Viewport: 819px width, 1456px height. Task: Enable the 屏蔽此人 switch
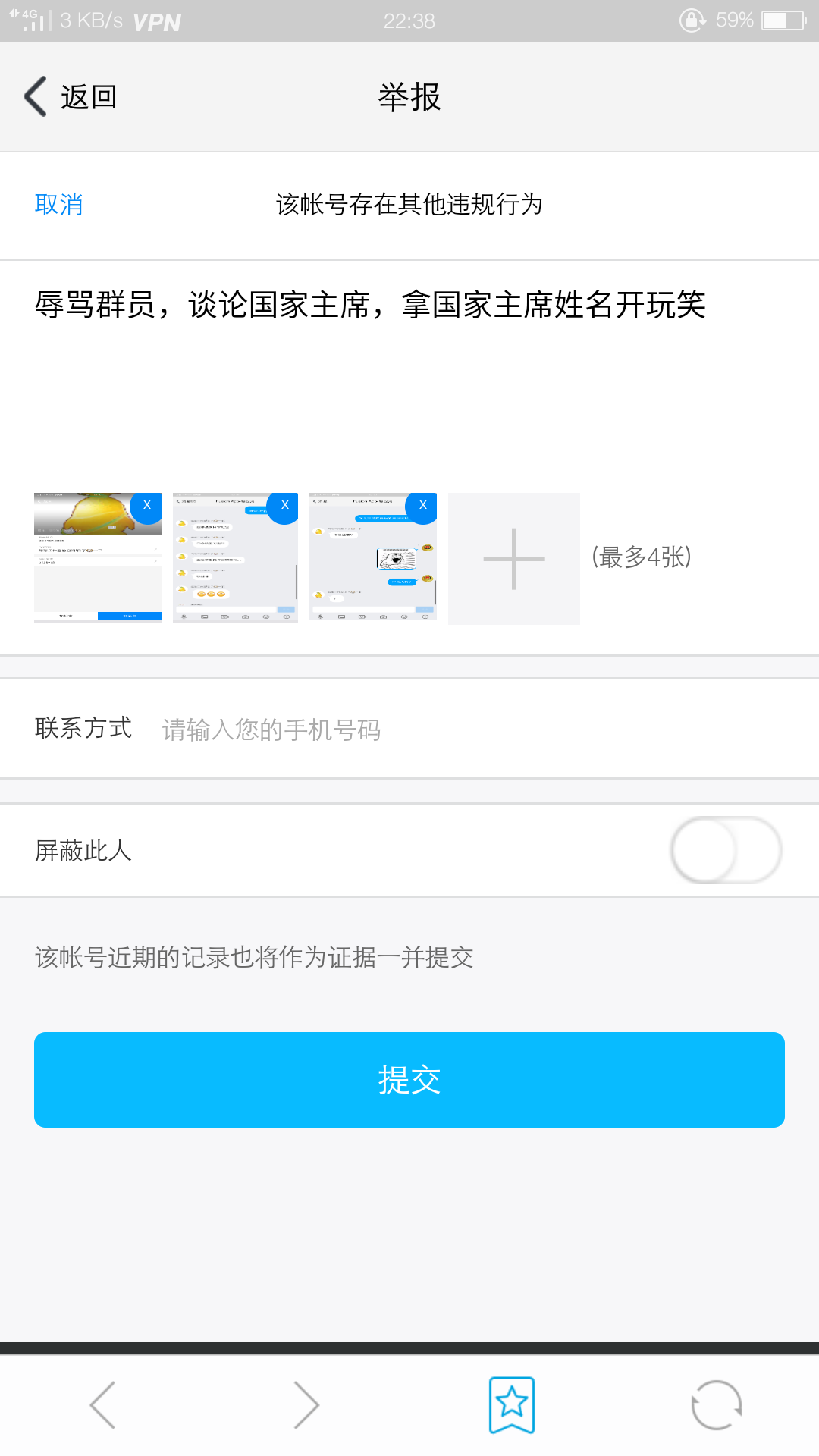(x=726, y=850)
